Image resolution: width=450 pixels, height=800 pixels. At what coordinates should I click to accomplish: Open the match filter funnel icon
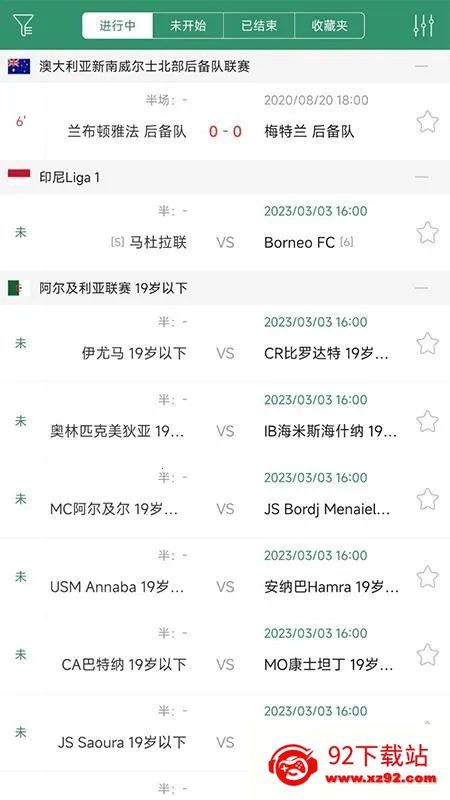tap(23, 24)
